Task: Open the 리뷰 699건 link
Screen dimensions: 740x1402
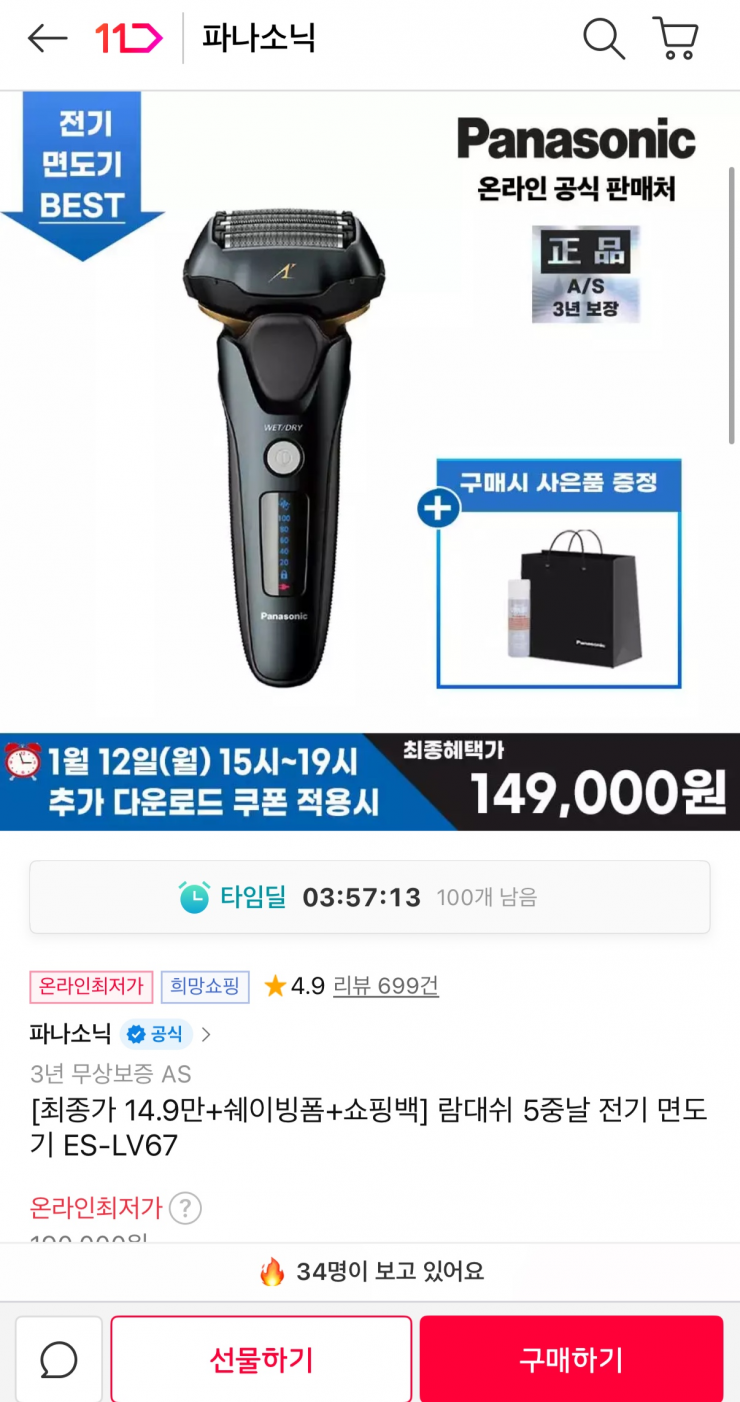Action: [386, 987]
